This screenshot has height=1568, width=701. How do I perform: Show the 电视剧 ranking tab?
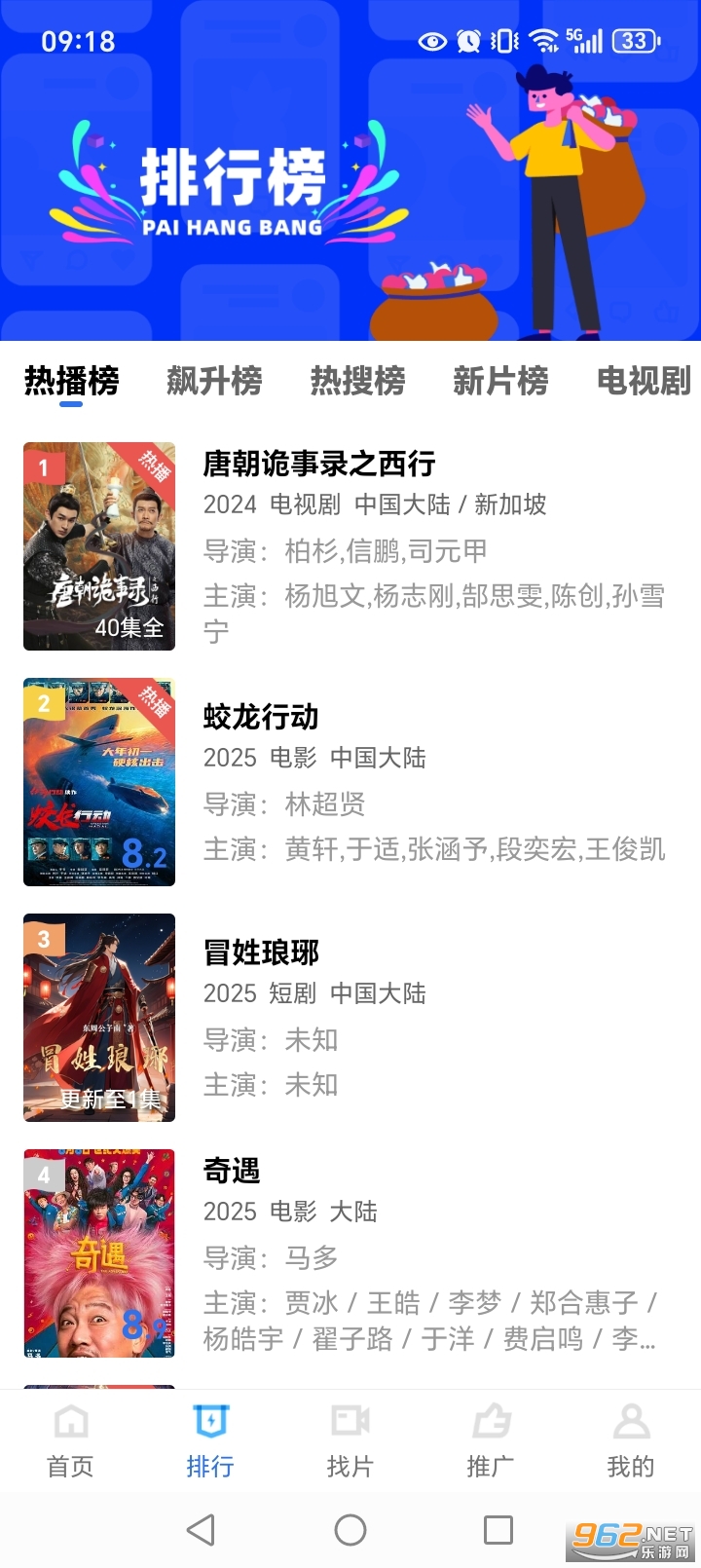pyautogui.click(x=644, y=381)
